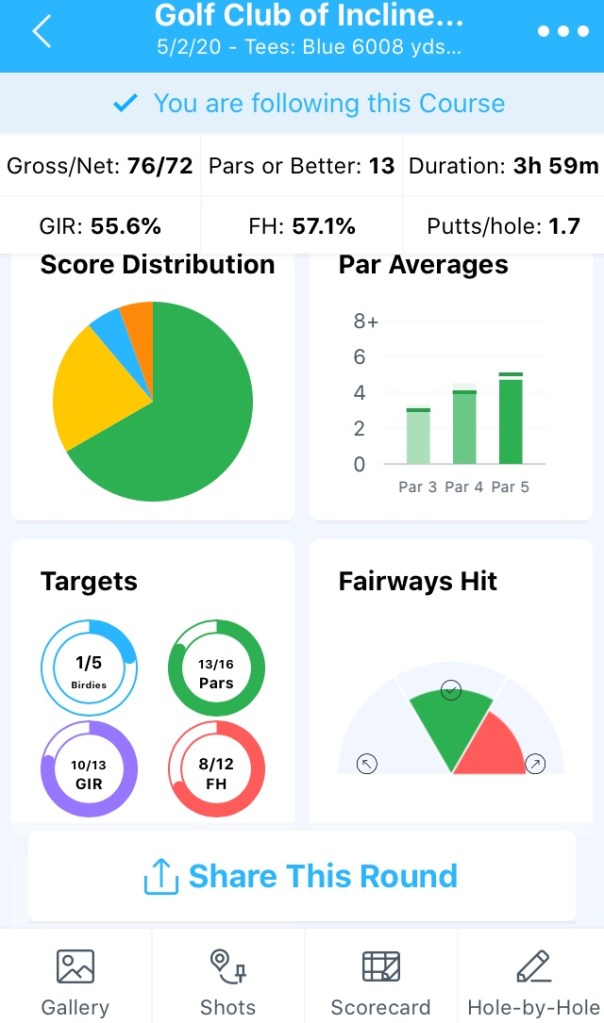
Task: Go back using the top arrow
Action: coord(41,32)
